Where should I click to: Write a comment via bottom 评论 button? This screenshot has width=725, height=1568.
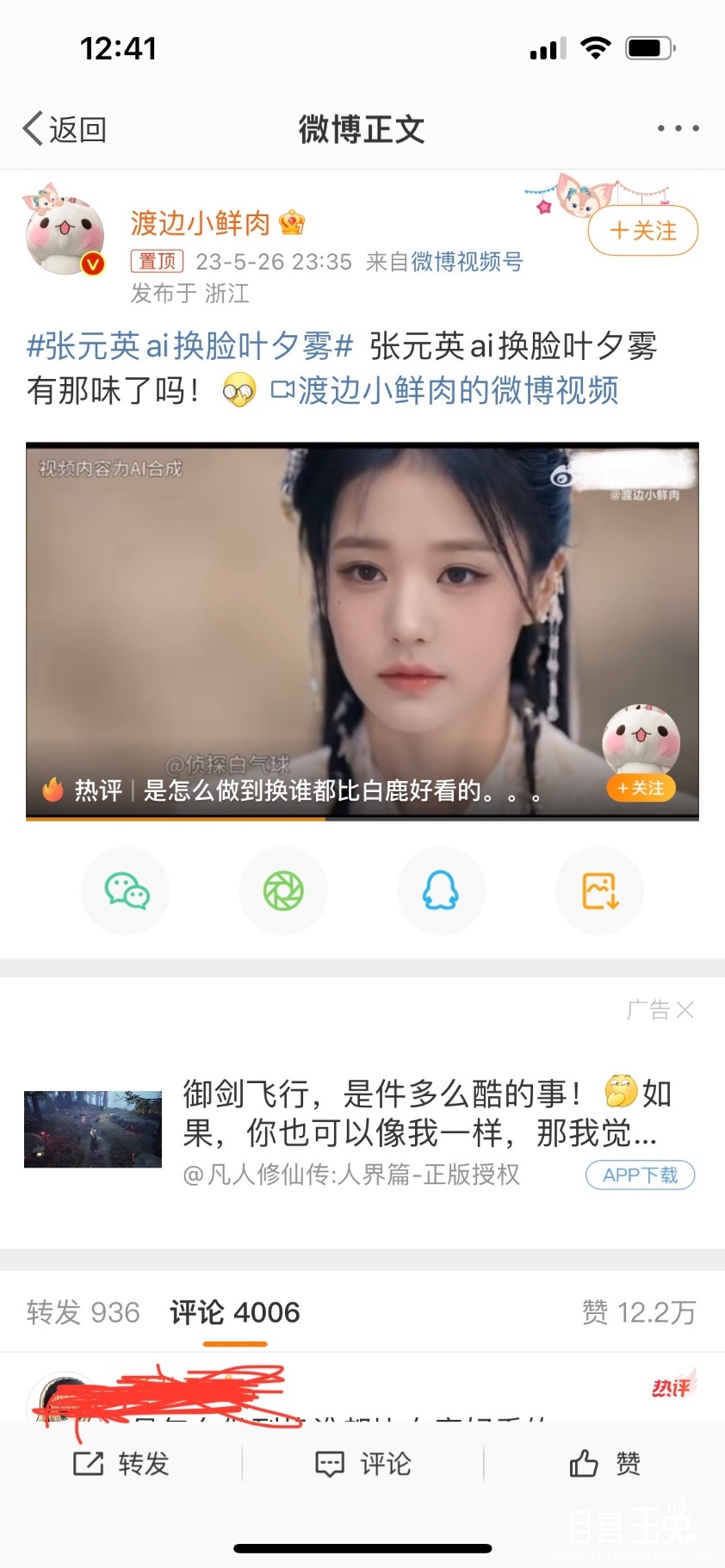point(362,1463)
